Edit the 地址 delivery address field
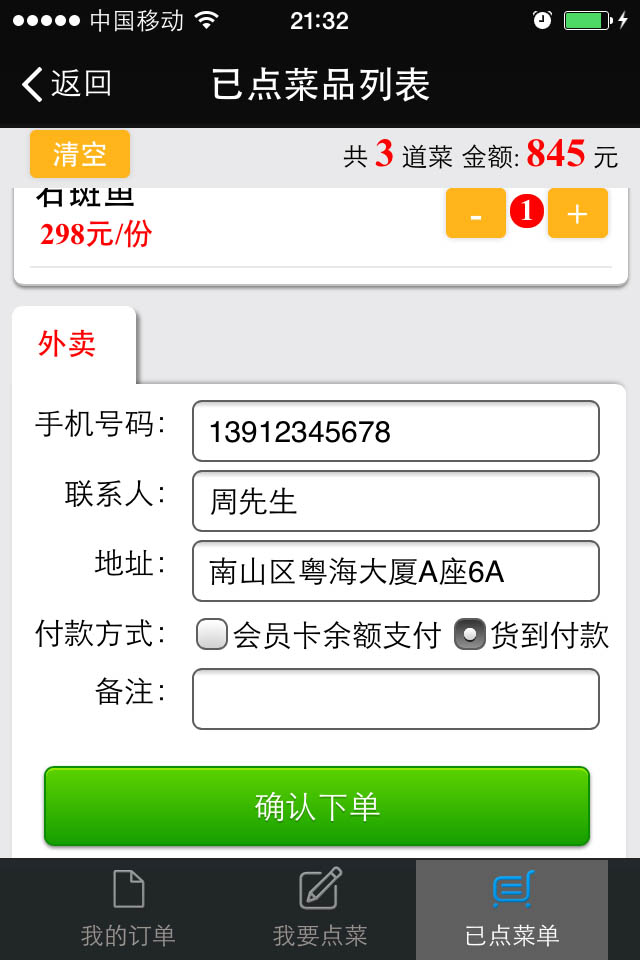640x960 pixels. (395, 571)
